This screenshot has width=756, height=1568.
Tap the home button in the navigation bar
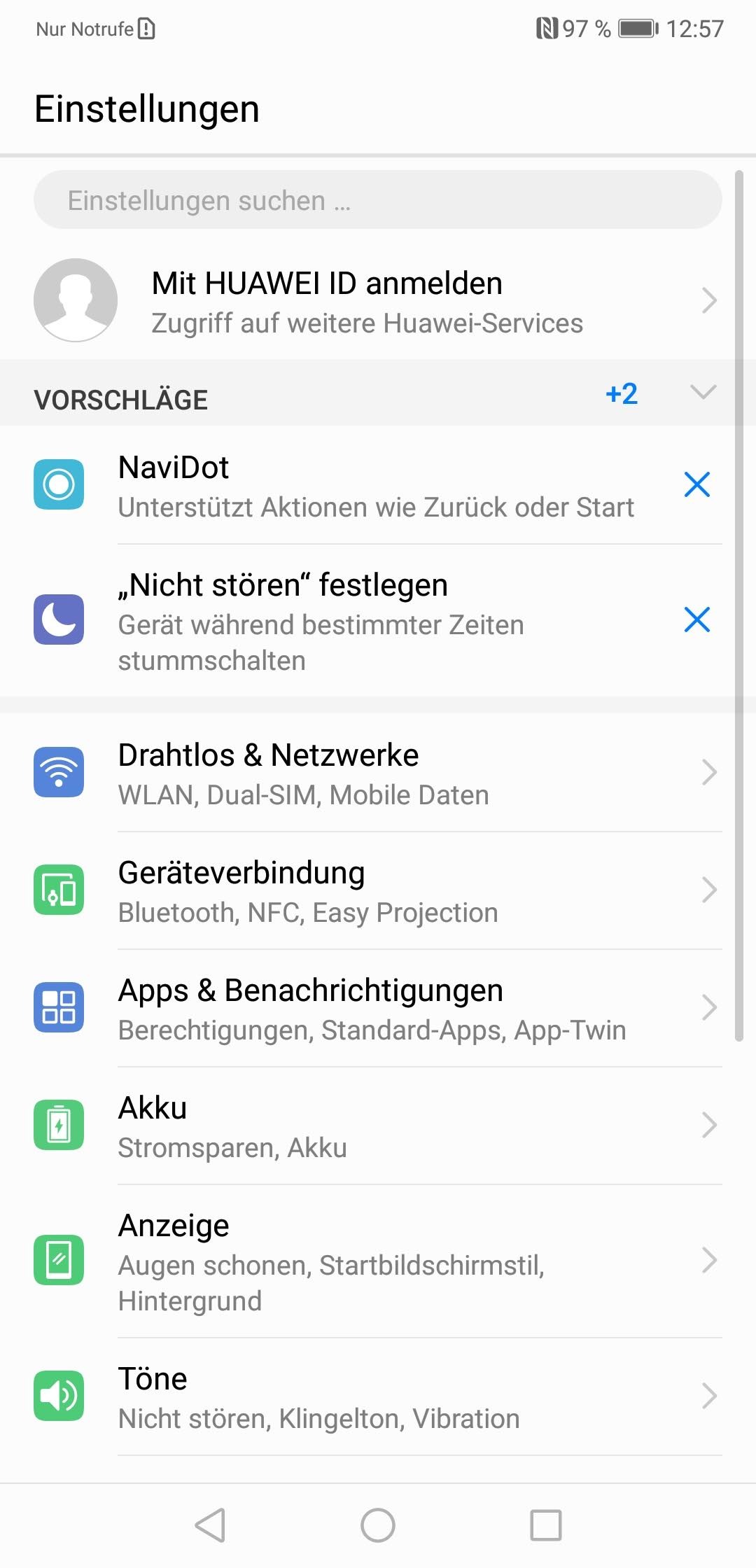(x=378, y=1525)
